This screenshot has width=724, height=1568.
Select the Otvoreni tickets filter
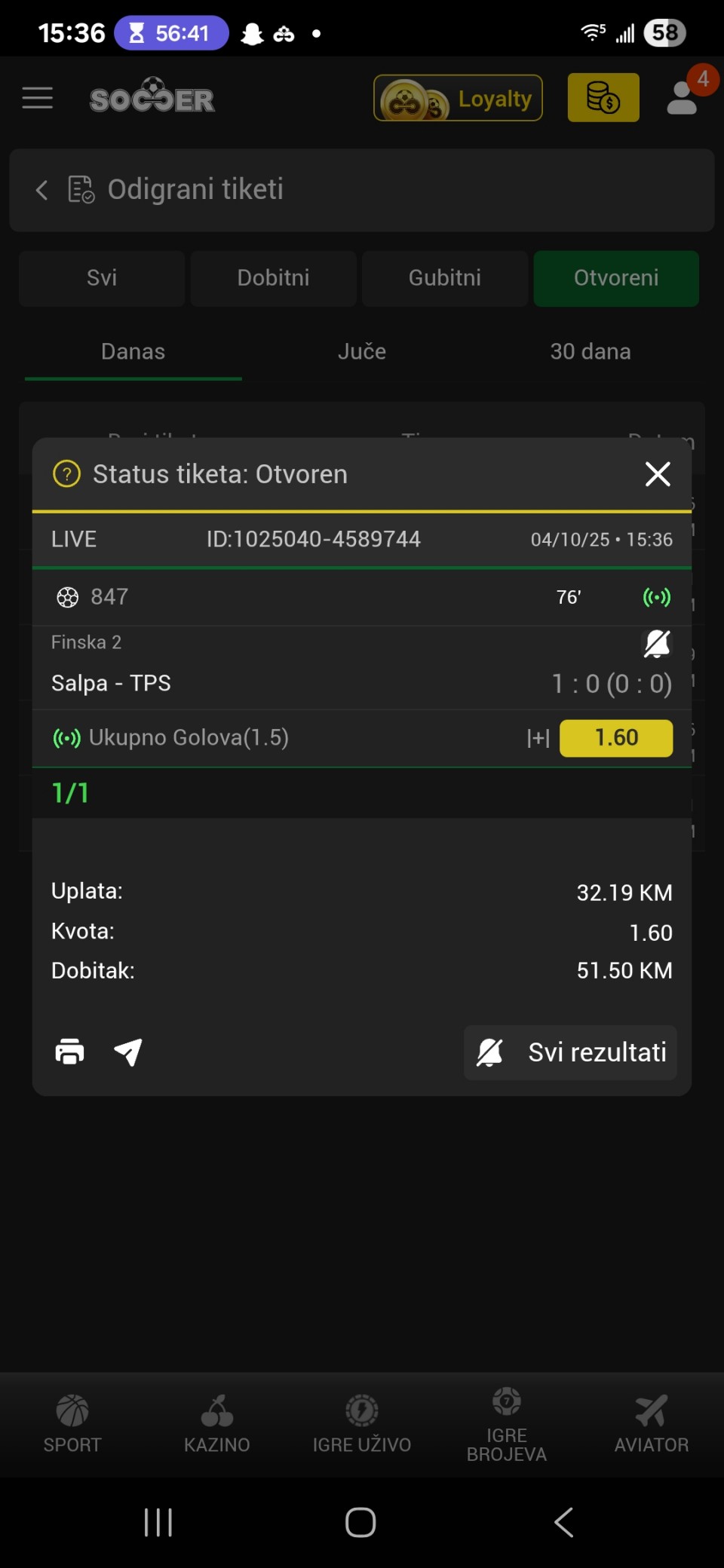point(616,278)
